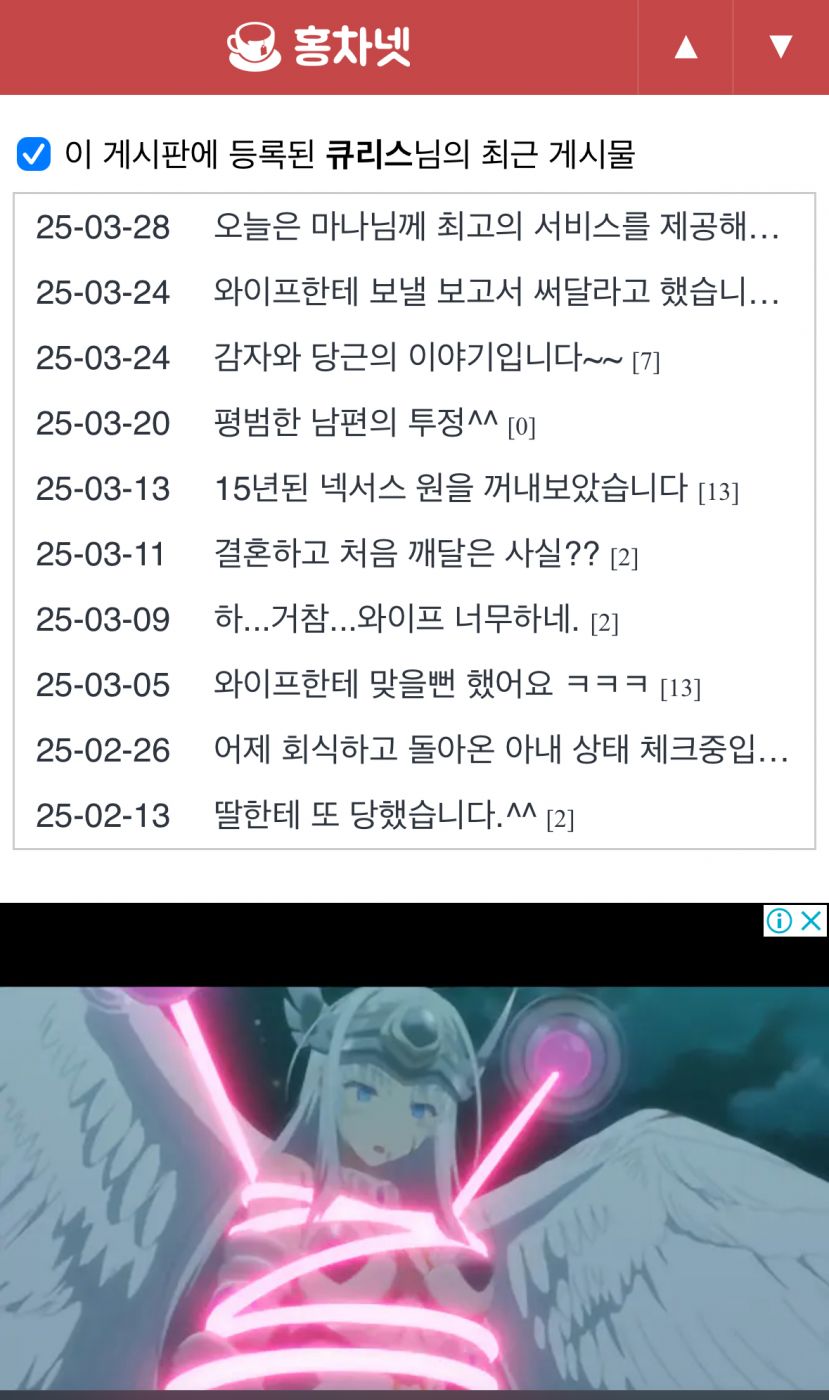Viewport: 829px width, 1400px height.
Task: Jump to bottom with the down arrow
Action: [x=780, y=47]
